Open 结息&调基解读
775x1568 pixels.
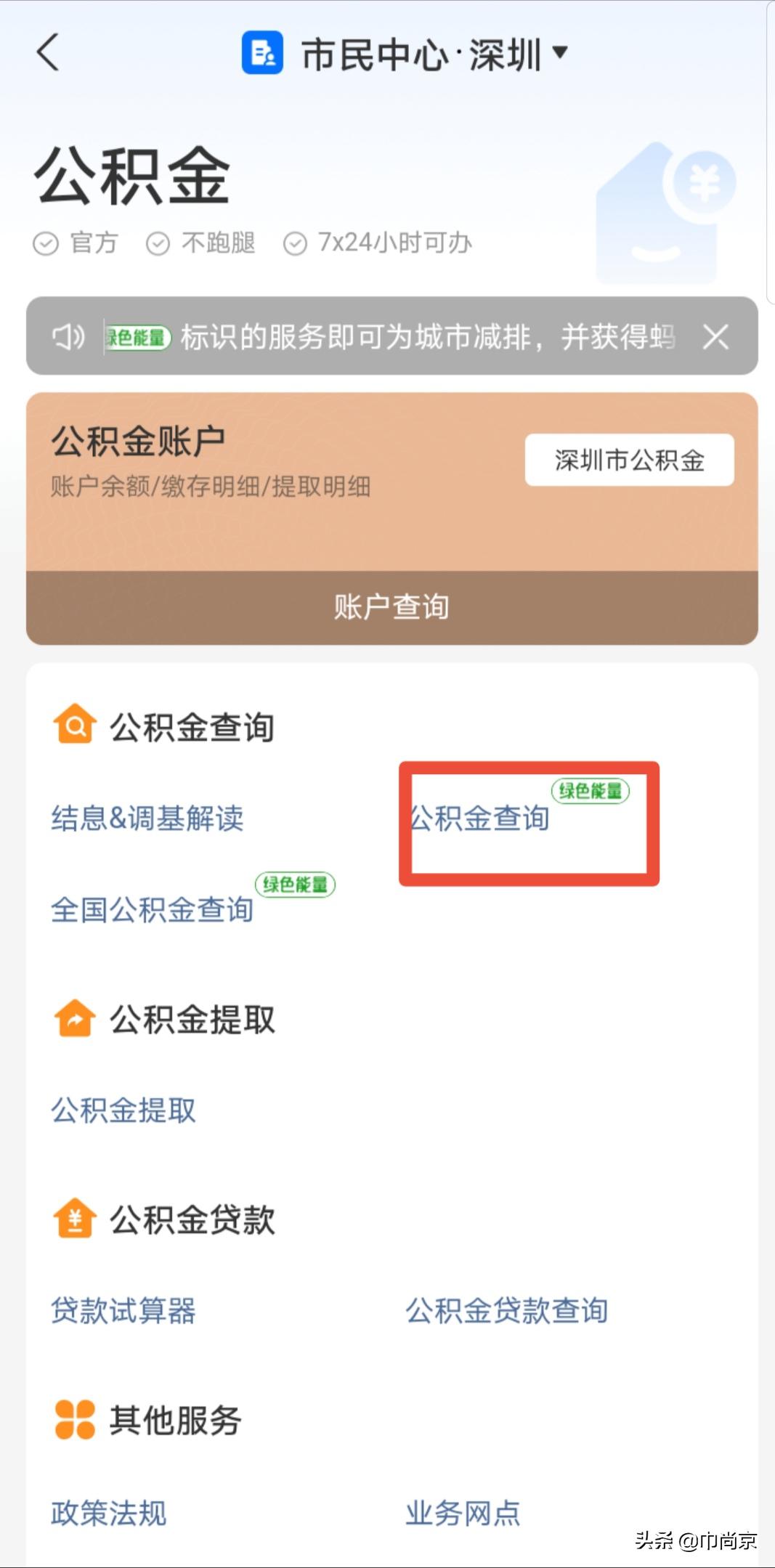147,819
